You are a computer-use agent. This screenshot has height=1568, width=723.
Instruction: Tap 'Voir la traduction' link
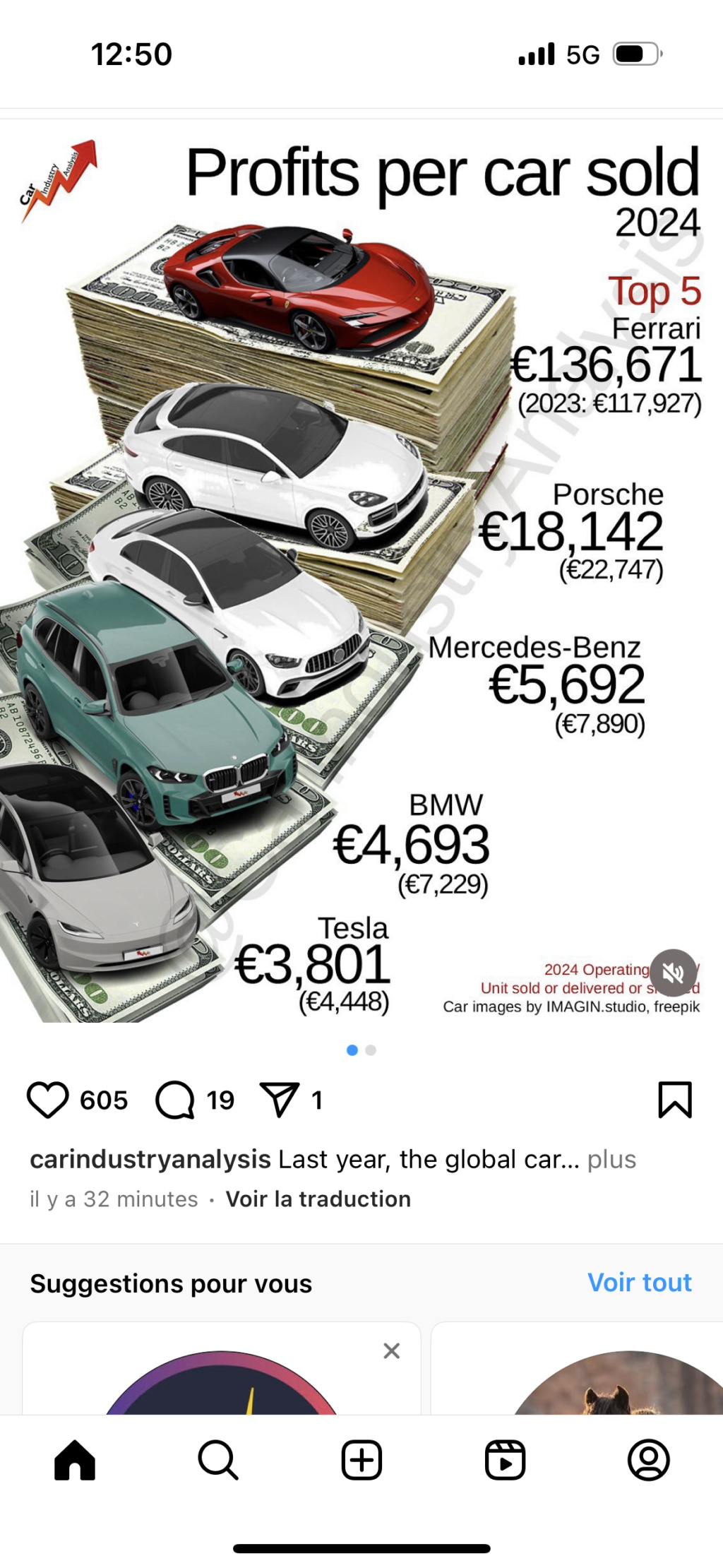(318, 1199)
